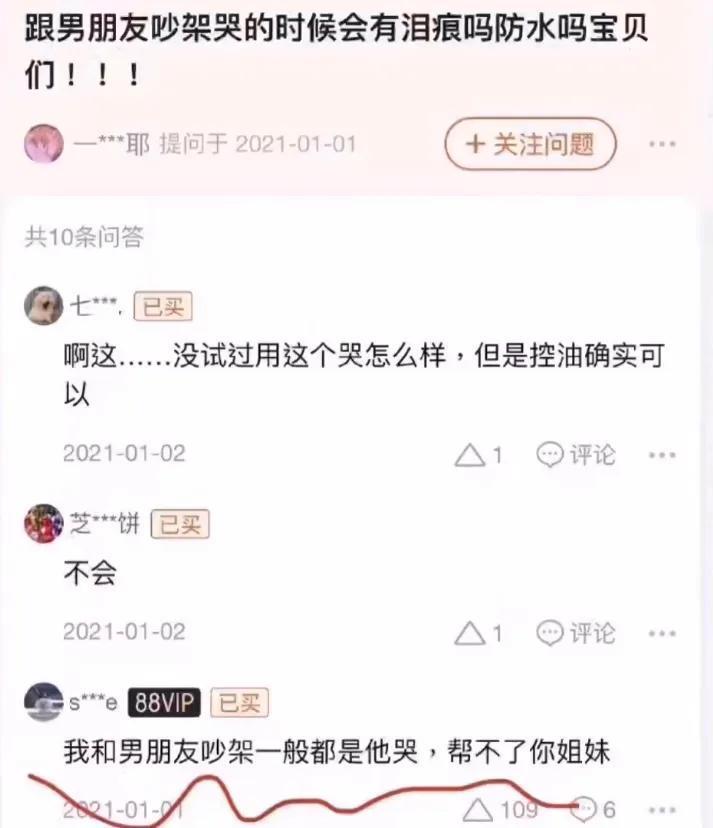The width and height of the screenshot is (713, 828).
Task: Open more options for 七***'s answer
Action: (x=662, y=455)
